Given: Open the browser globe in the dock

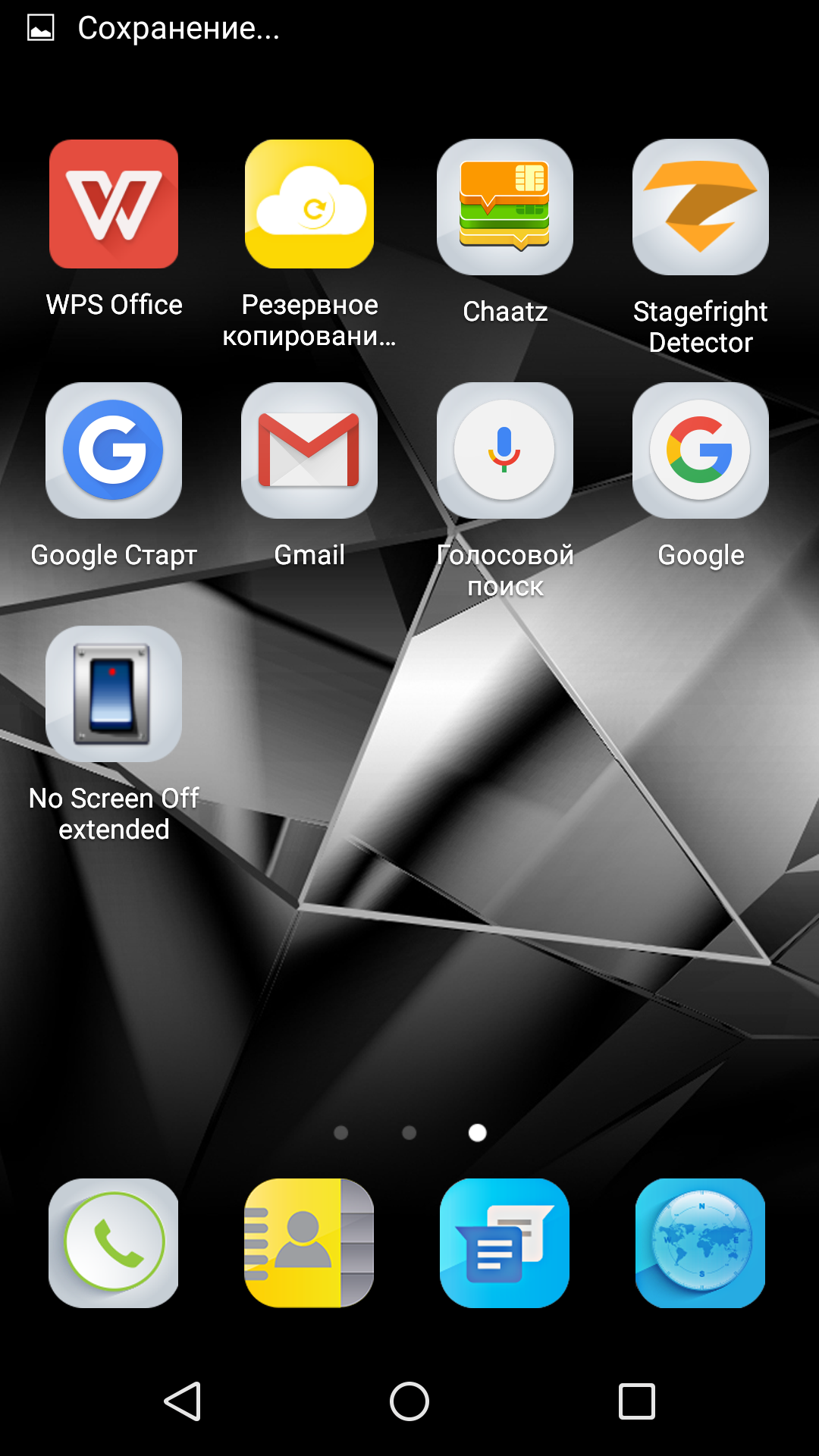Looking at the screenshot, I should click(701, 1243).
